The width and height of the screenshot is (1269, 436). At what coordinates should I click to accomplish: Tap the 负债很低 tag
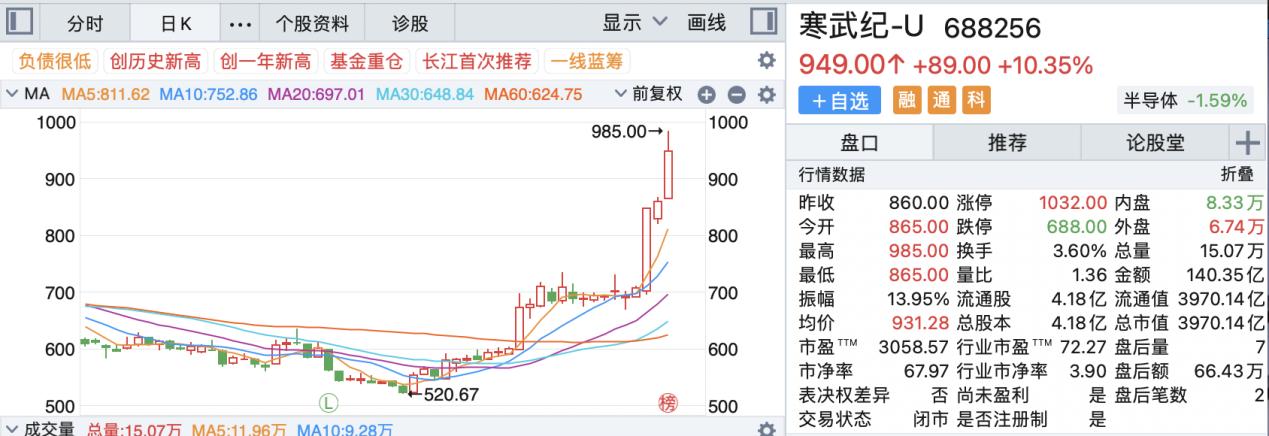click(x=54, y=61)
